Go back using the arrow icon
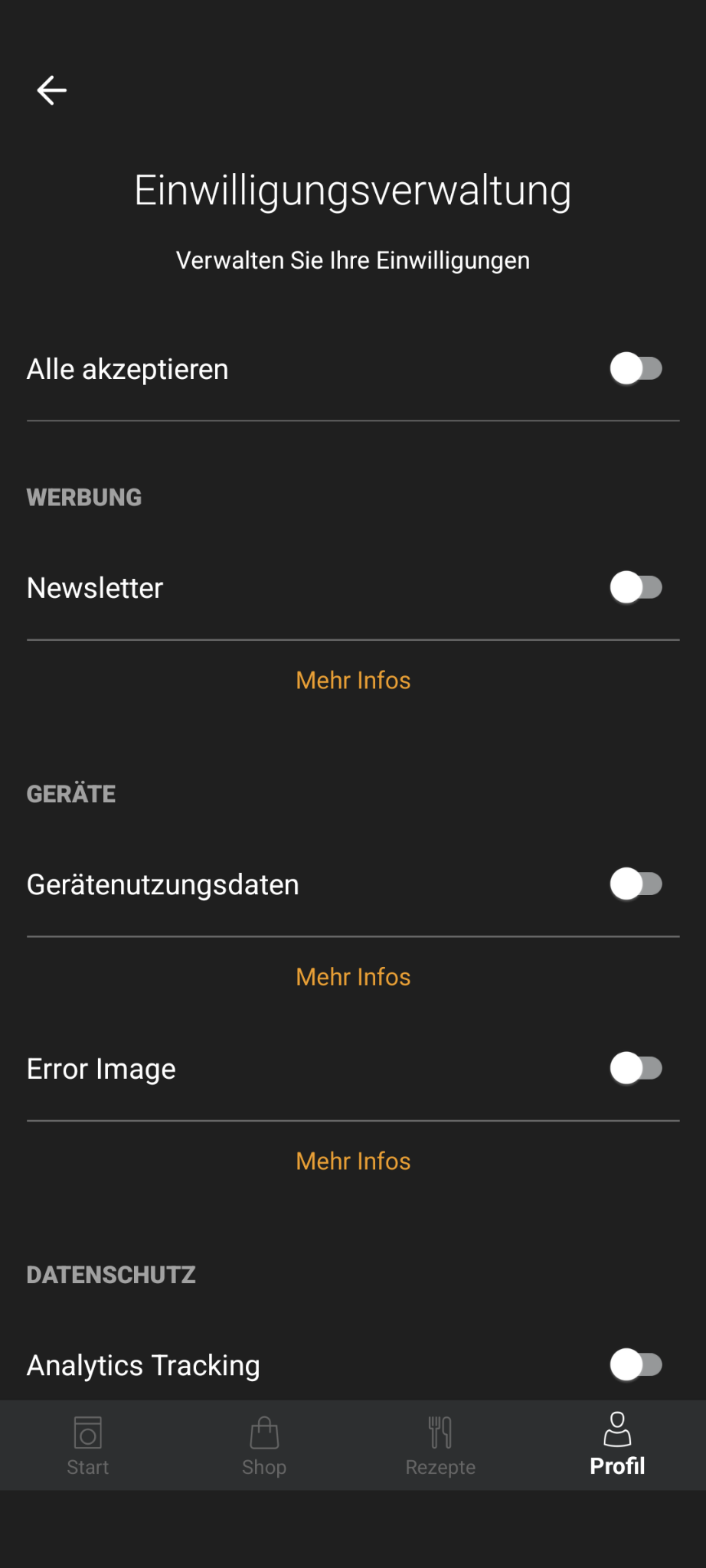Viewport: 706px width, 1568px height. pos(52,90)
